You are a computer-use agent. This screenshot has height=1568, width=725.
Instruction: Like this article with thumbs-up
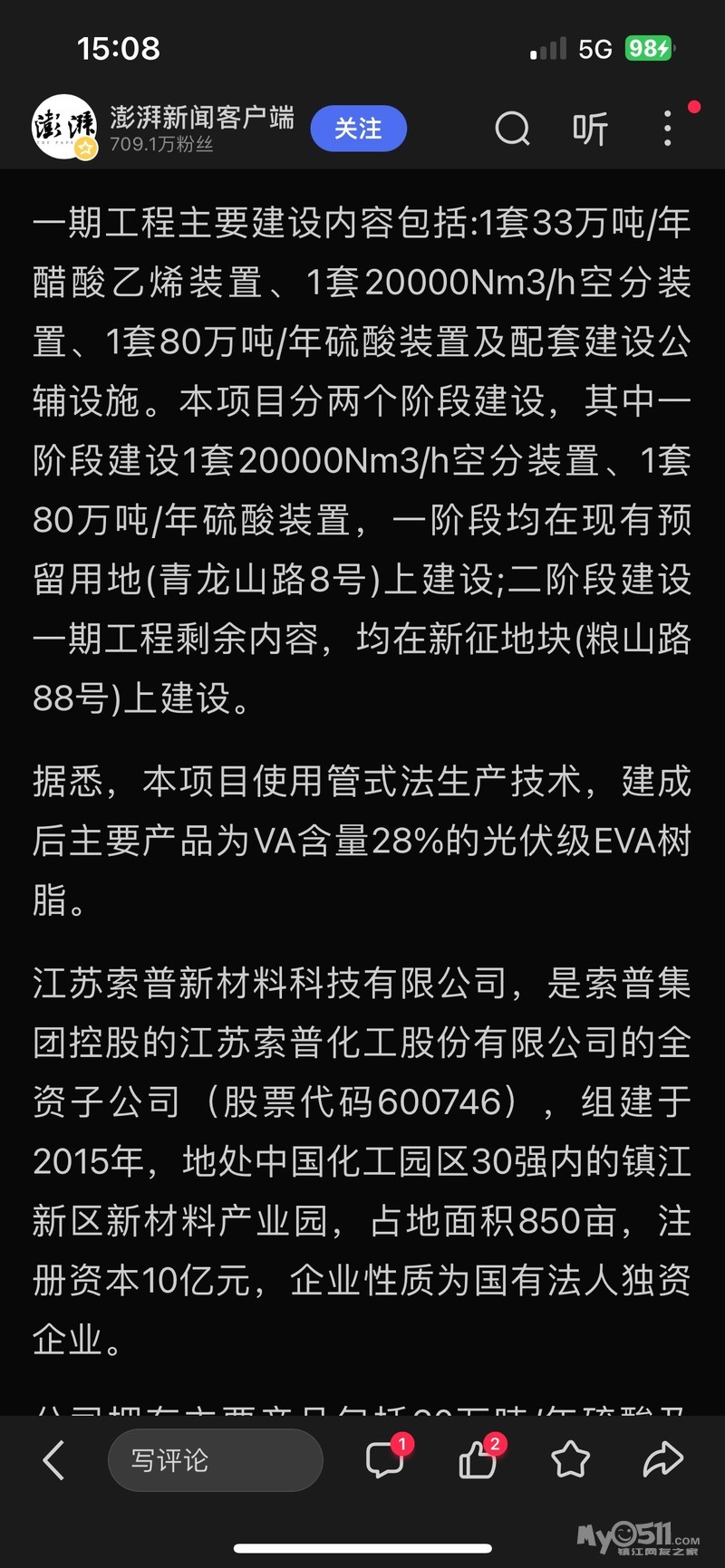478,1459
